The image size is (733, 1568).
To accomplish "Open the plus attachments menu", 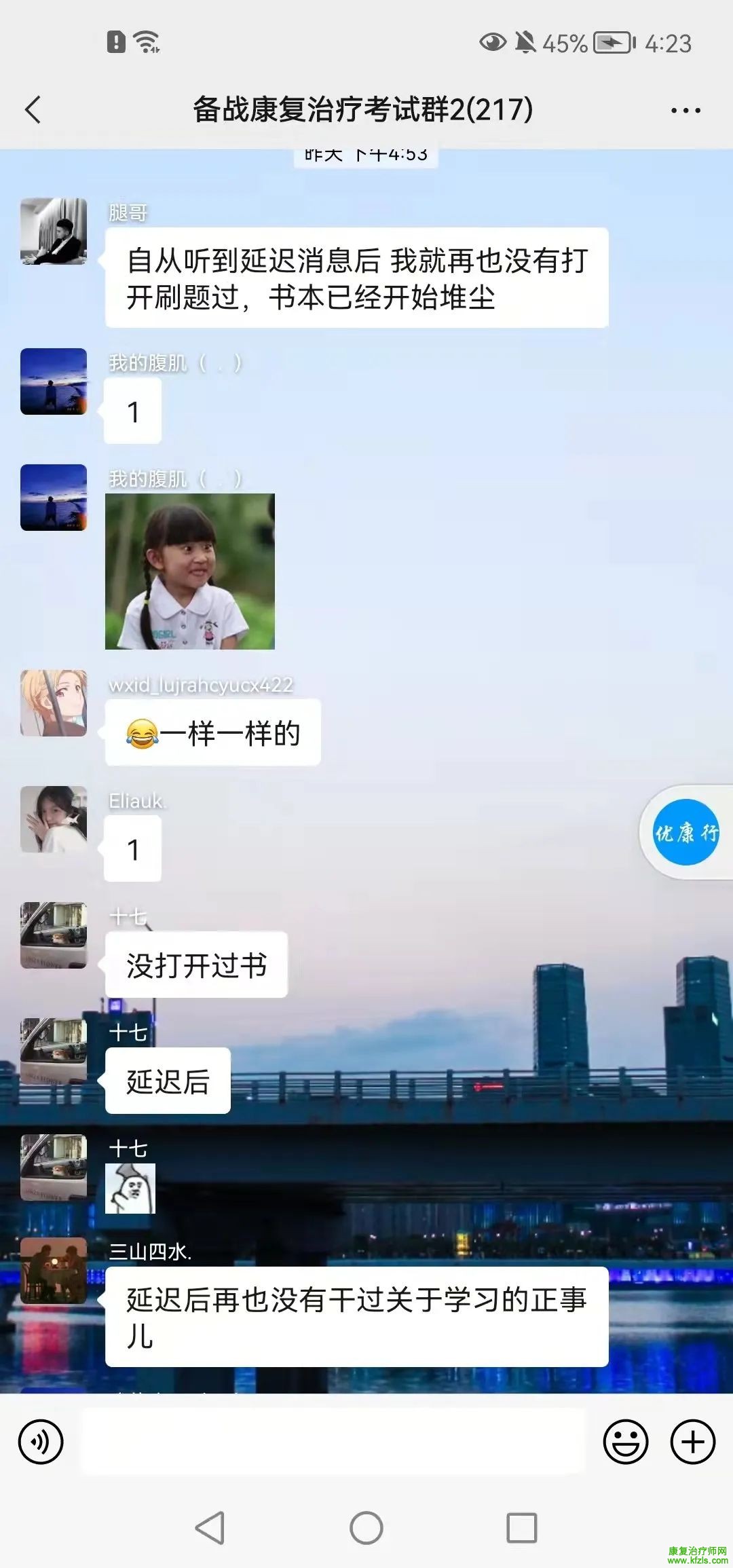I will point(692,1442).
